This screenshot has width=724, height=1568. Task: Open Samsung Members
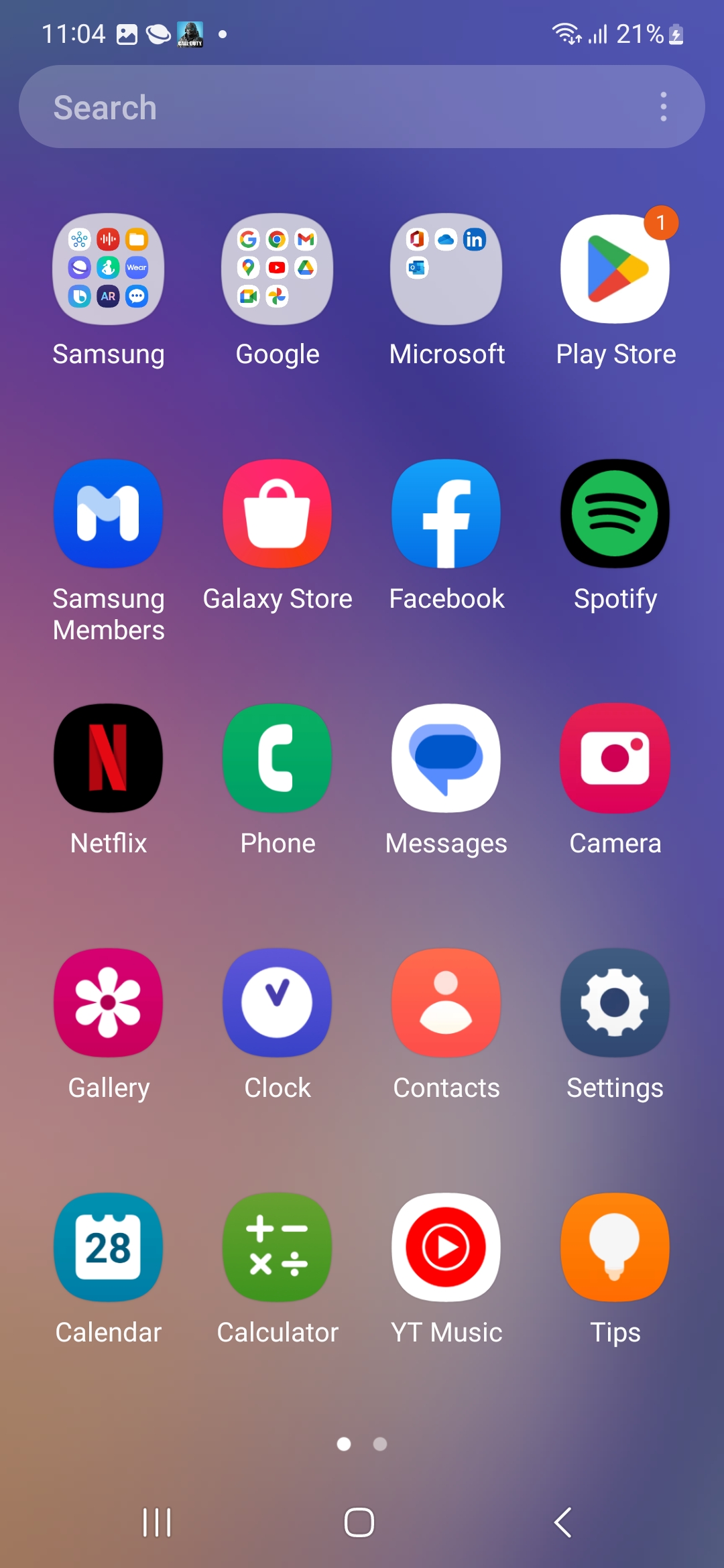pos(109,514)
